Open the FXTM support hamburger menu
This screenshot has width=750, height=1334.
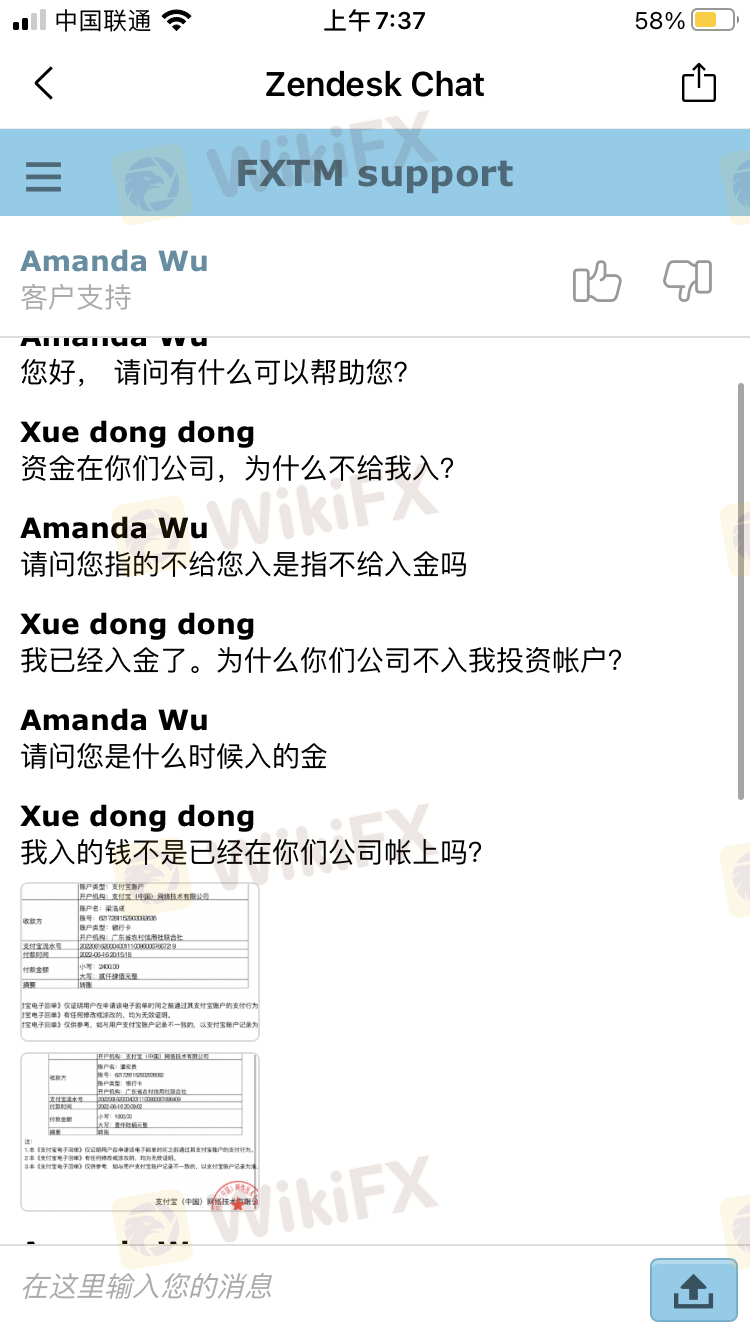click(44, 176)
